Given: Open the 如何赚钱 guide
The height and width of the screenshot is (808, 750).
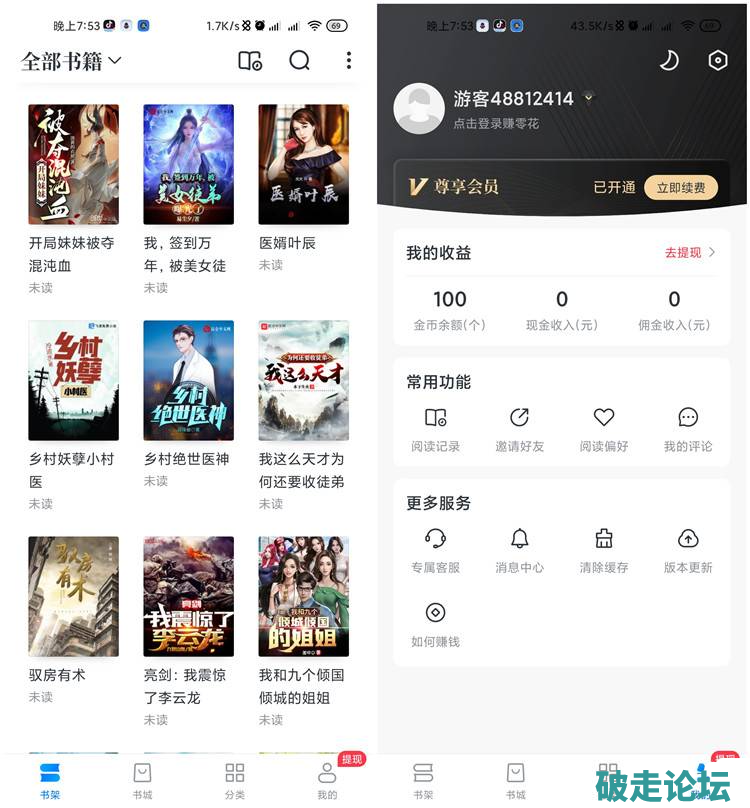Looking at the screenshot, I should [435, 624].
